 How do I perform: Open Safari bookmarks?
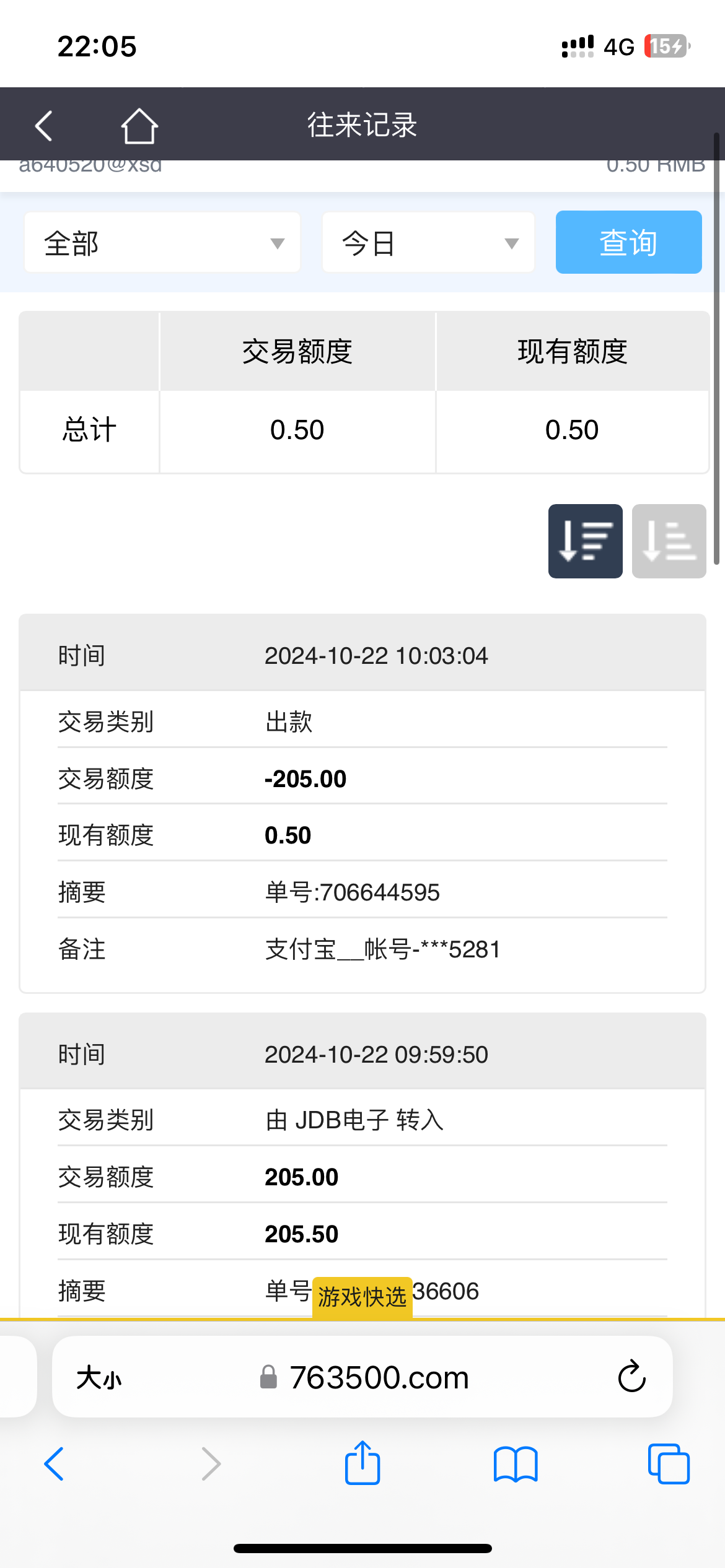click(x=516, y=1464)
